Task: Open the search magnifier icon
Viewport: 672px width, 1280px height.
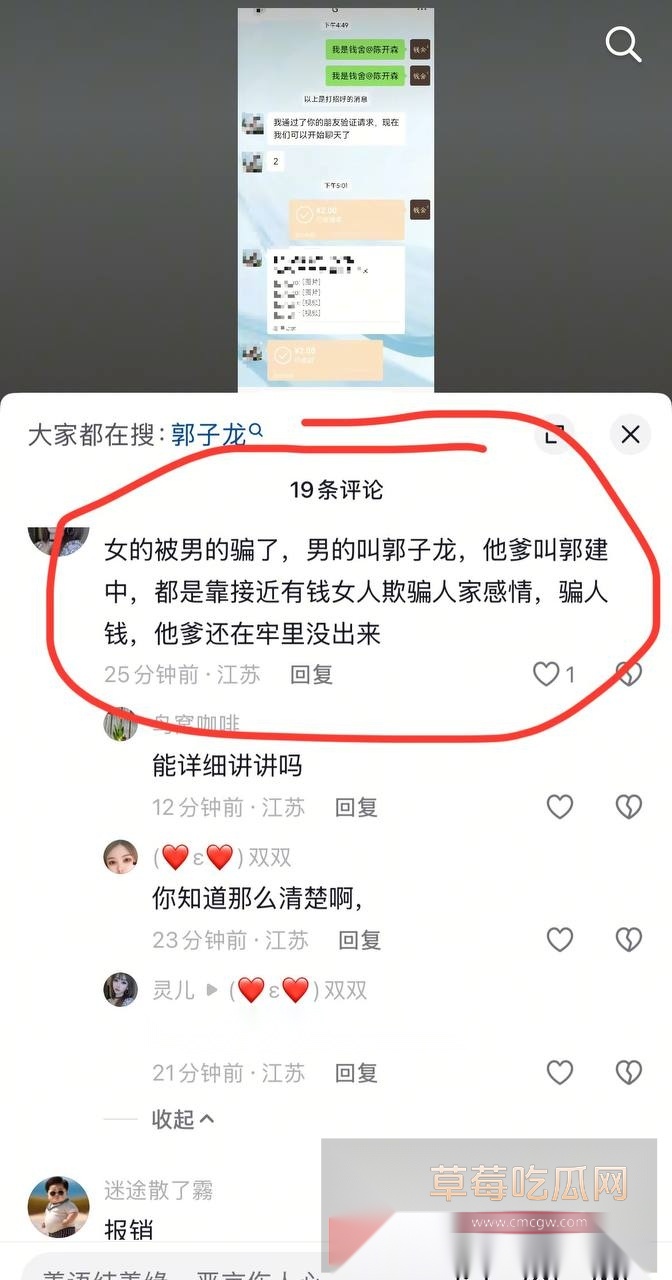Action: pos(623,44)
